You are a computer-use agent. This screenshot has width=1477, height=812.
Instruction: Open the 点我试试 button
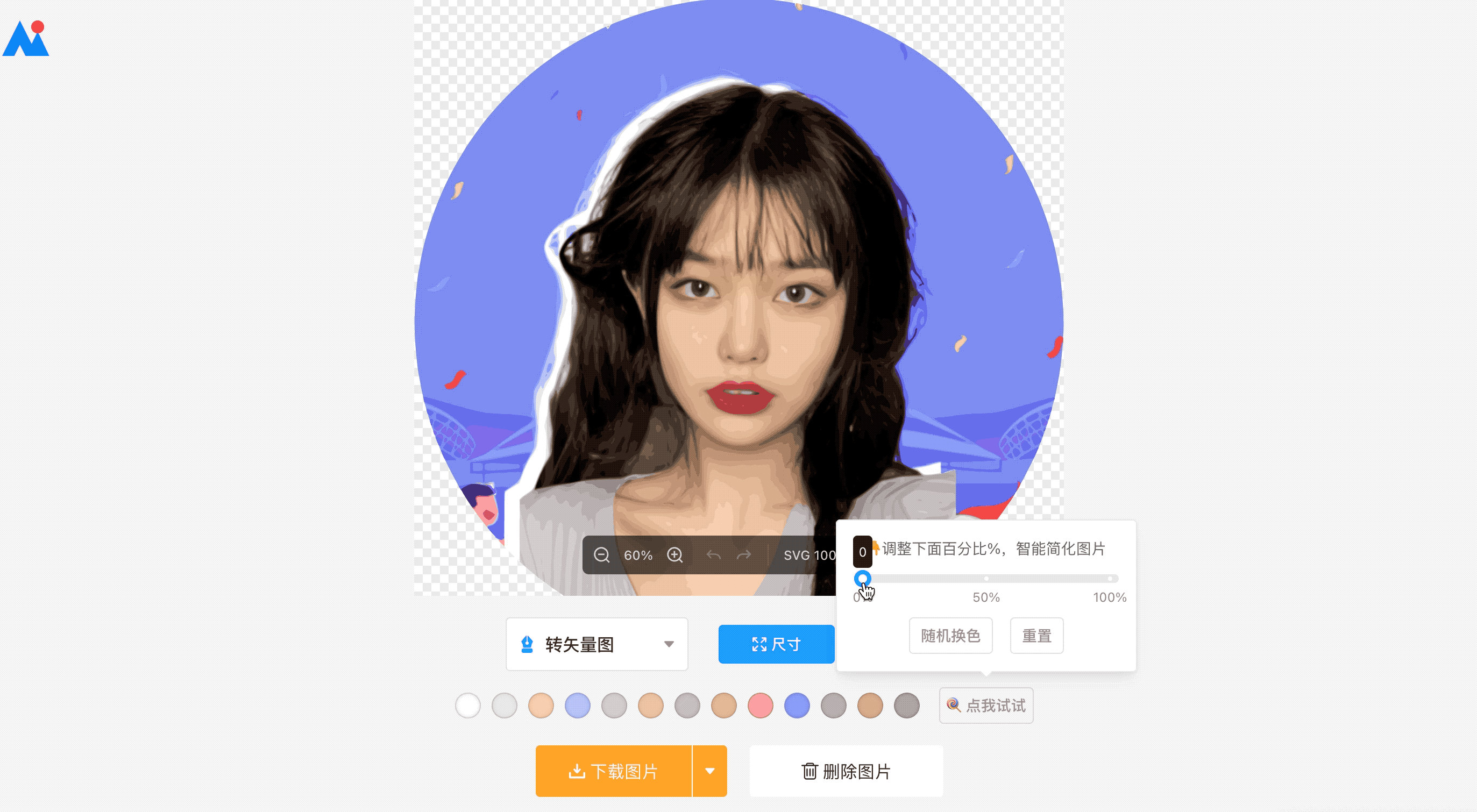pyautogui.click(x=985, y=706)
